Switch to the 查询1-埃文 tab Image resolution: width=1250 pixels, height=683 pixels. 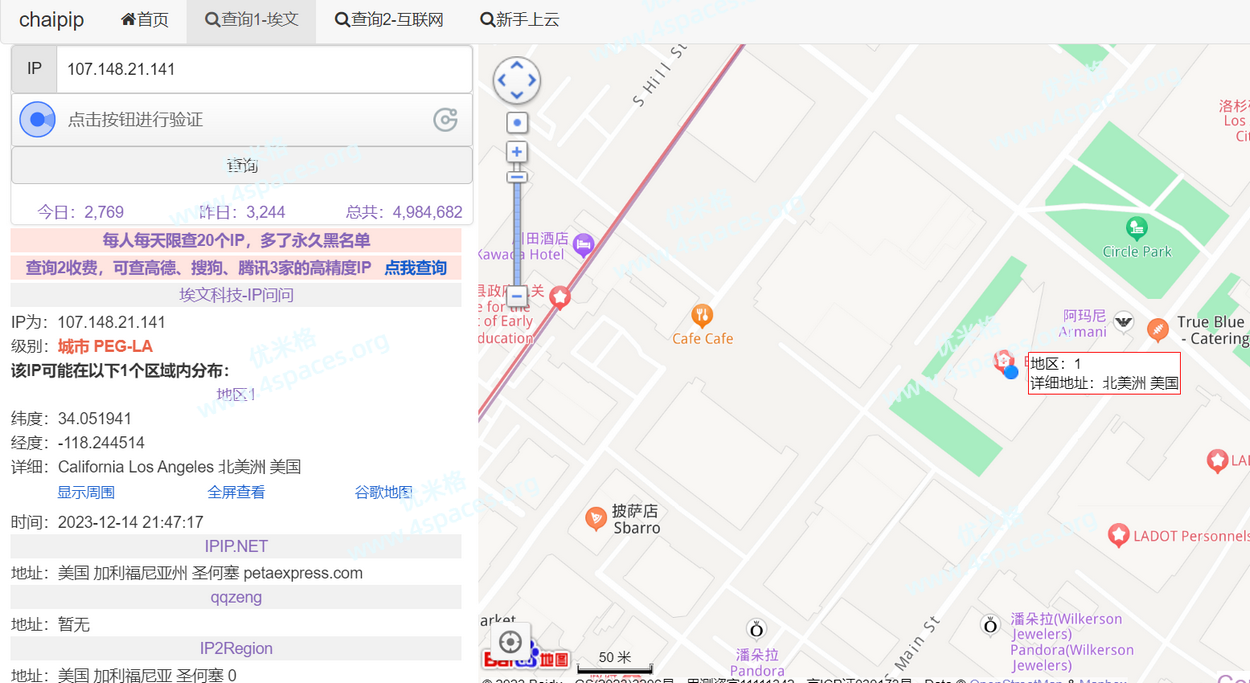pyautogui.click(x=252, y=20)
